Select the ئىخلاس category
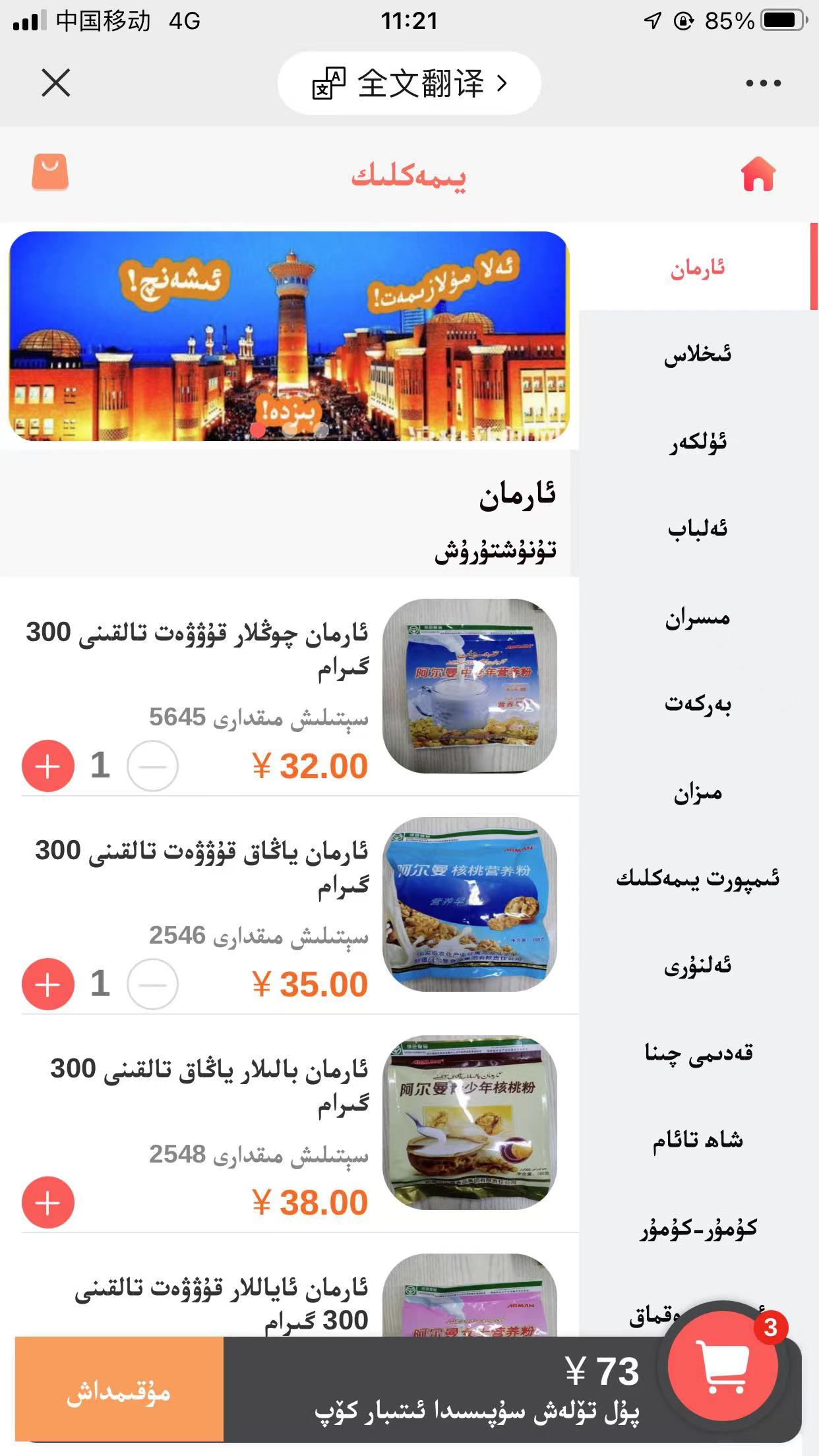 (698, 354)
